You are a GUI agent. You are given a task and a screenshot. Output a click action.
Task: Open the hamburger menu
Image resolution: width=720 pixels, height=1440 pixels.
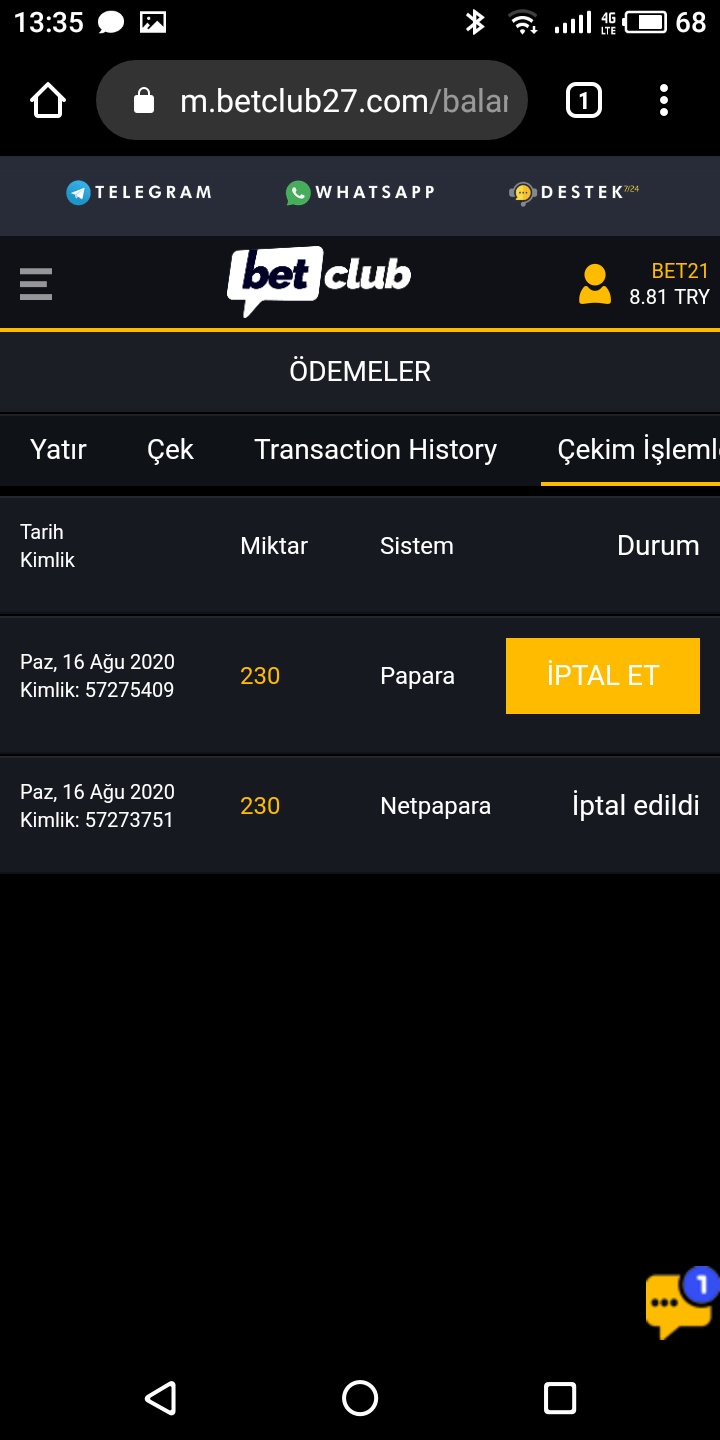(35, 284)
